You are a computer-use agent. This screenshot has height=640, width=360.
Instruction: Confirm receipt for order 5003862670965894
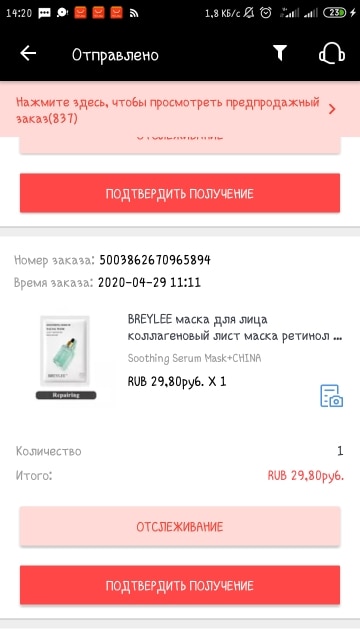tap(180, 585)
